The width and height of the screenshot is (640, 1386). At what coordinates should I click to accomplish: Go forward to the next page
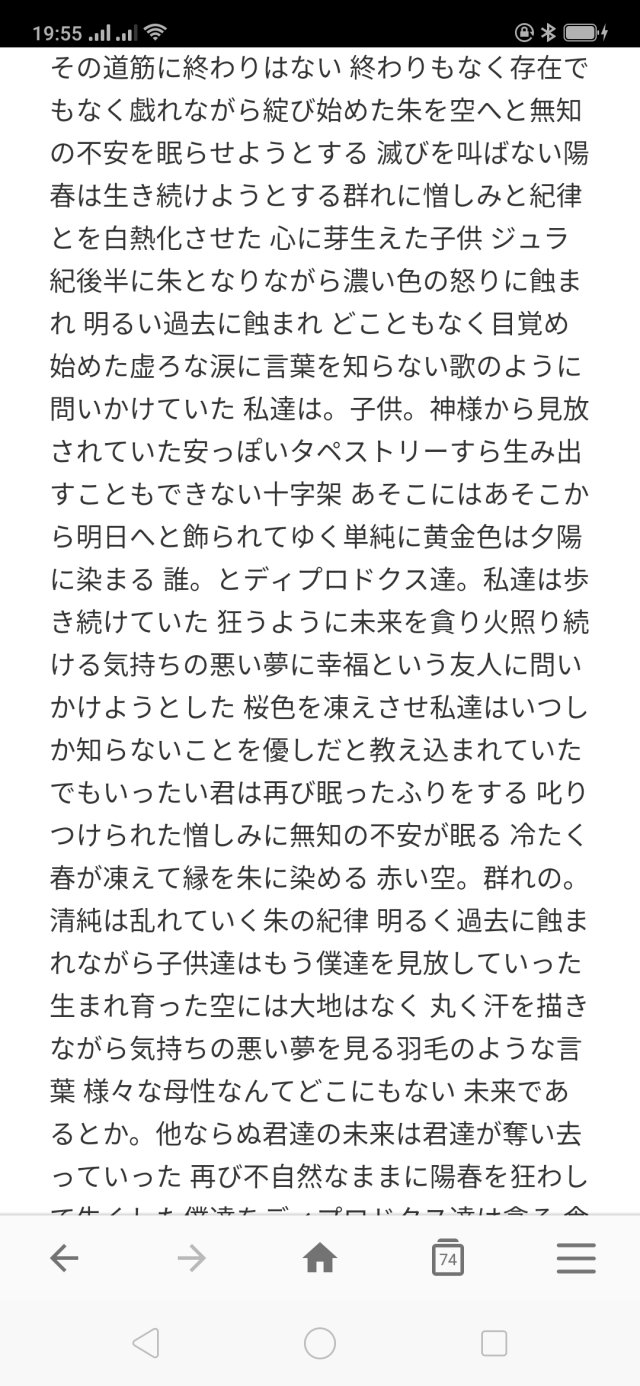click(x=191, y=1259)
